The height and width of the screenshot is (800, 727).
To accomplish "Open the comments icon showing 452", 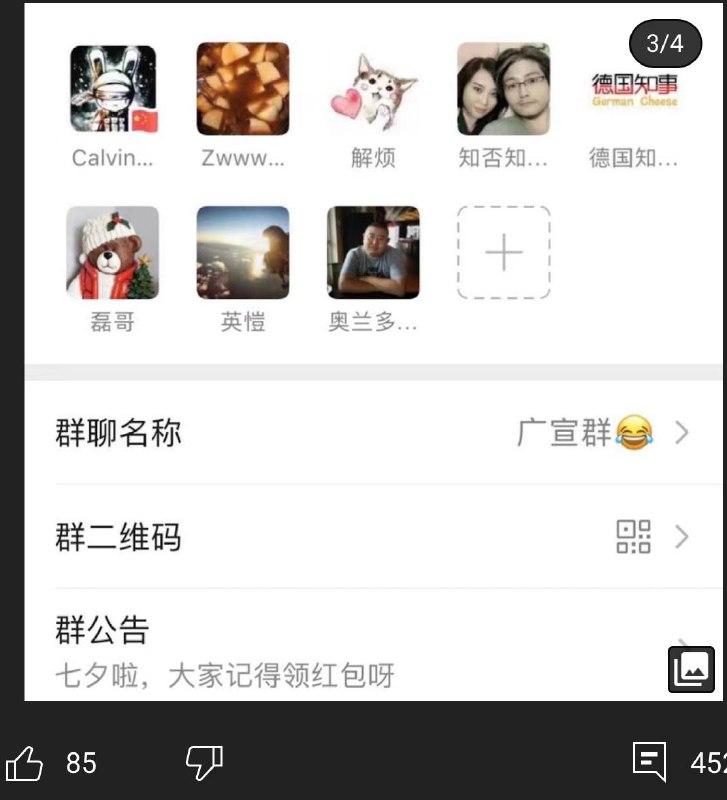I will [651, 761].
